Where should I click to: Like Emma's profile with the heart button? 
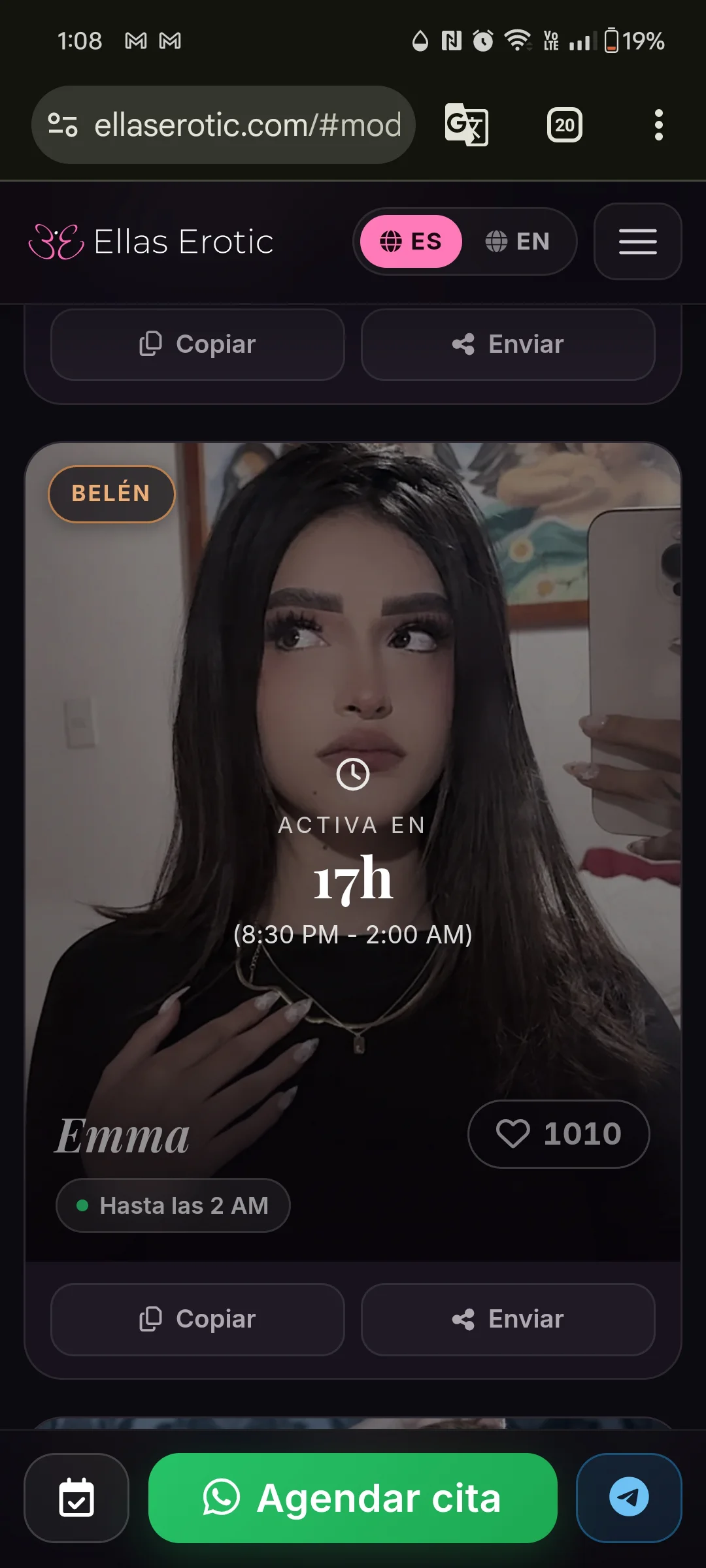(559, 1134)
